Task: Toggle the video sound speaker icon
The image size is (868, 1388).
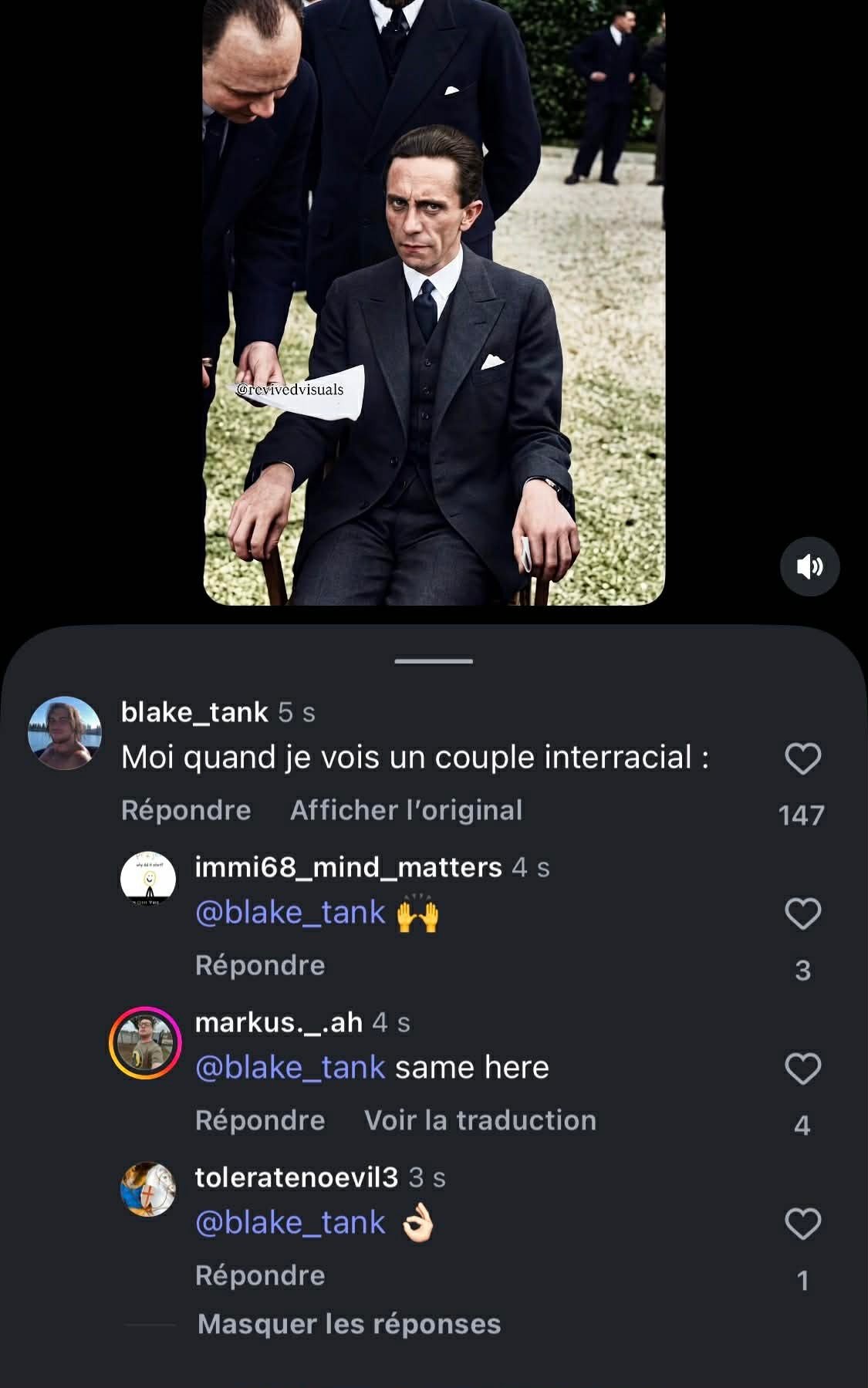Action: pyautogui.click(x=809, y=567)
